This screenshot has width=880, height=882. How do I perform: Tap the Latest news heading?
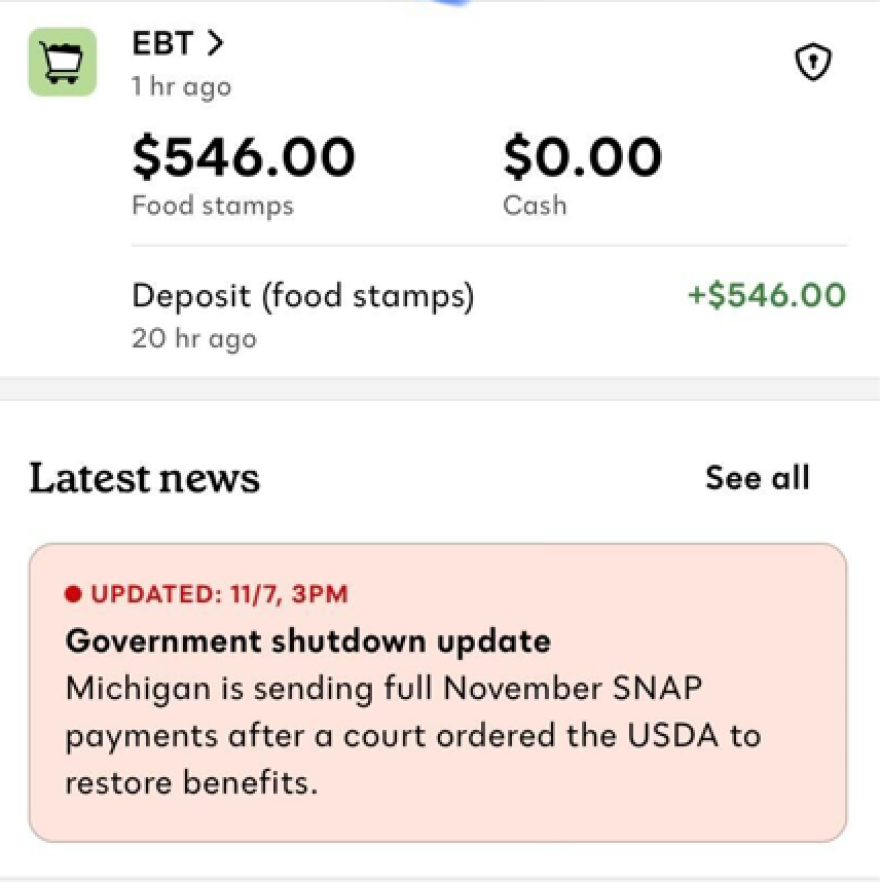pyautogui.click(x=143, y=478)
